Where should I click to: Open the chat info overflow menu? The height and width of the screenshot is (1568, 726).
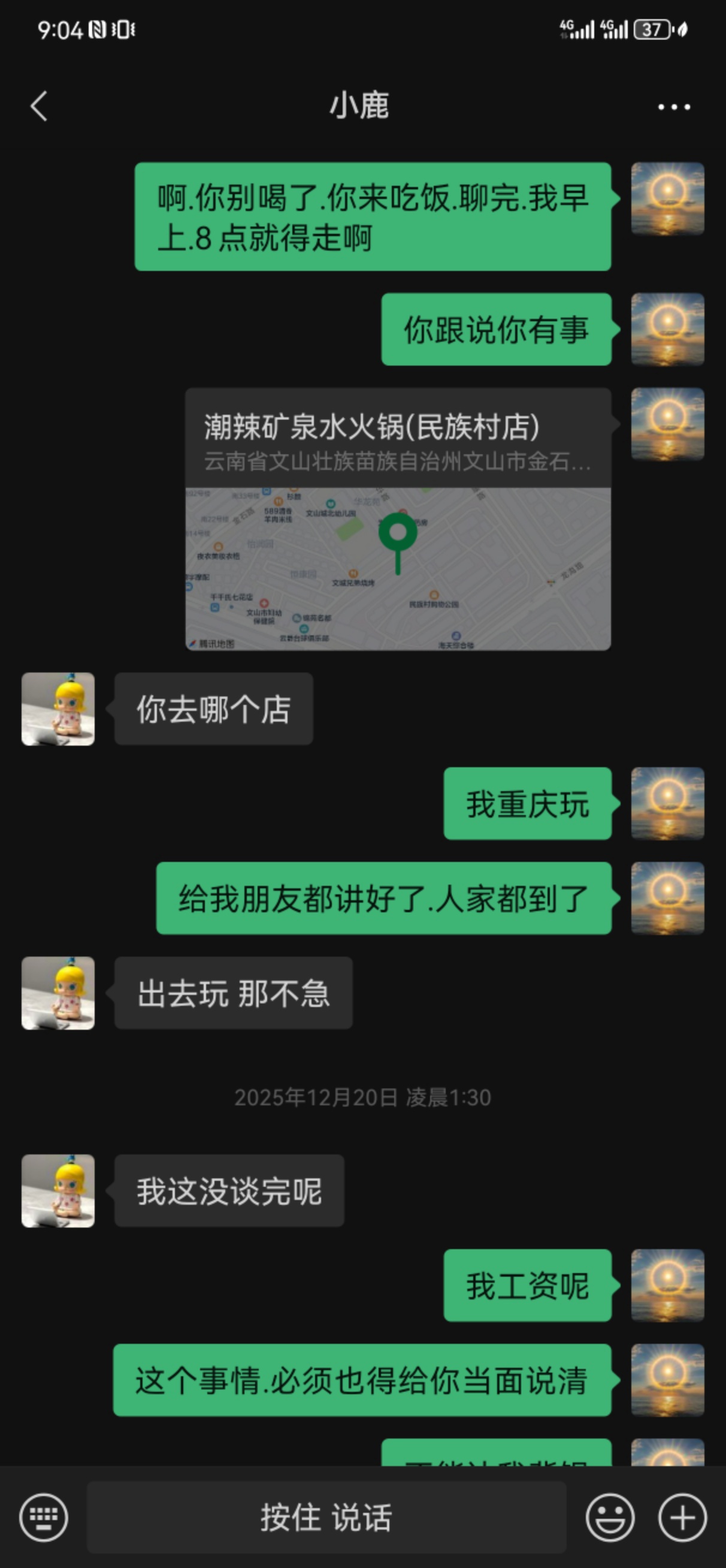coord(674,107)
